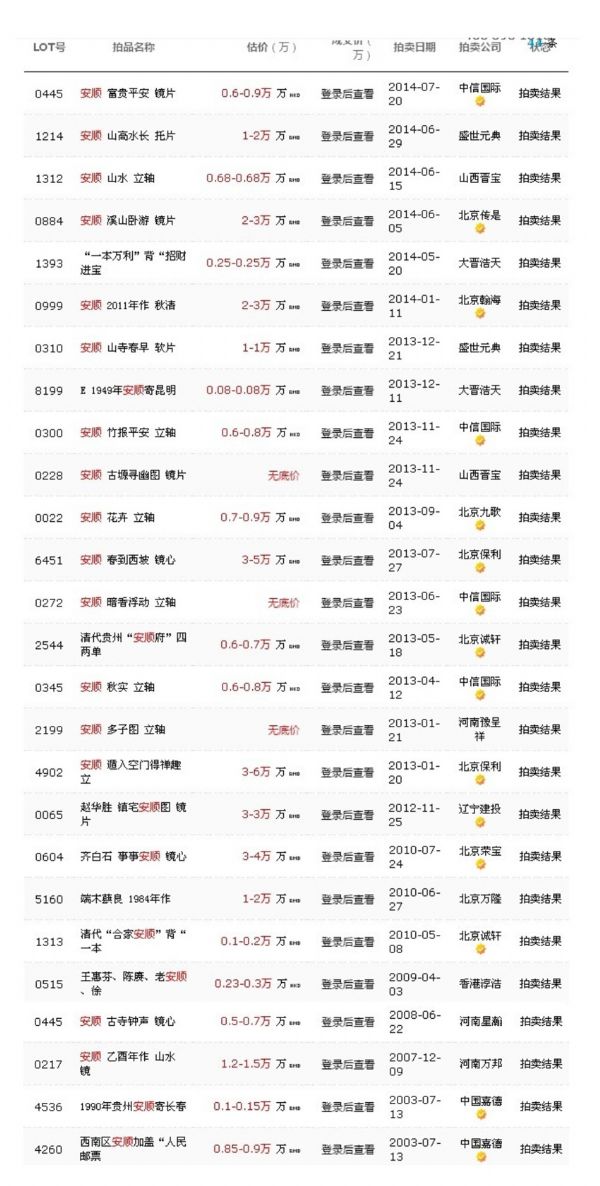The image size is (600, 1186).
Task: Tap 登录后查看 in the 山水 立轴 row
Action: [347, 179]
